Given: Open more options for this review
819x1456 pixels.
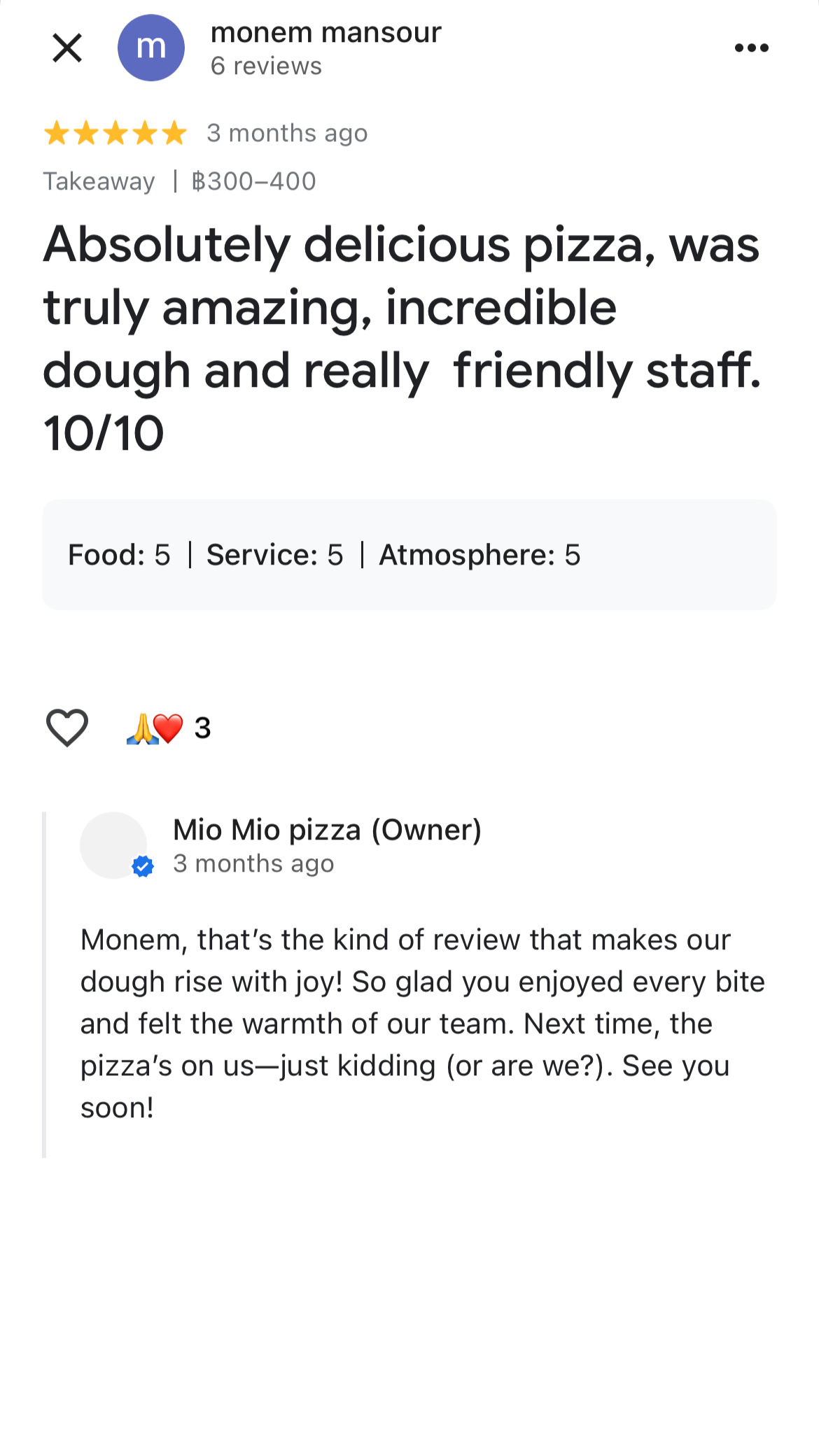Looking at the screenshot, I should coord(752,47).
